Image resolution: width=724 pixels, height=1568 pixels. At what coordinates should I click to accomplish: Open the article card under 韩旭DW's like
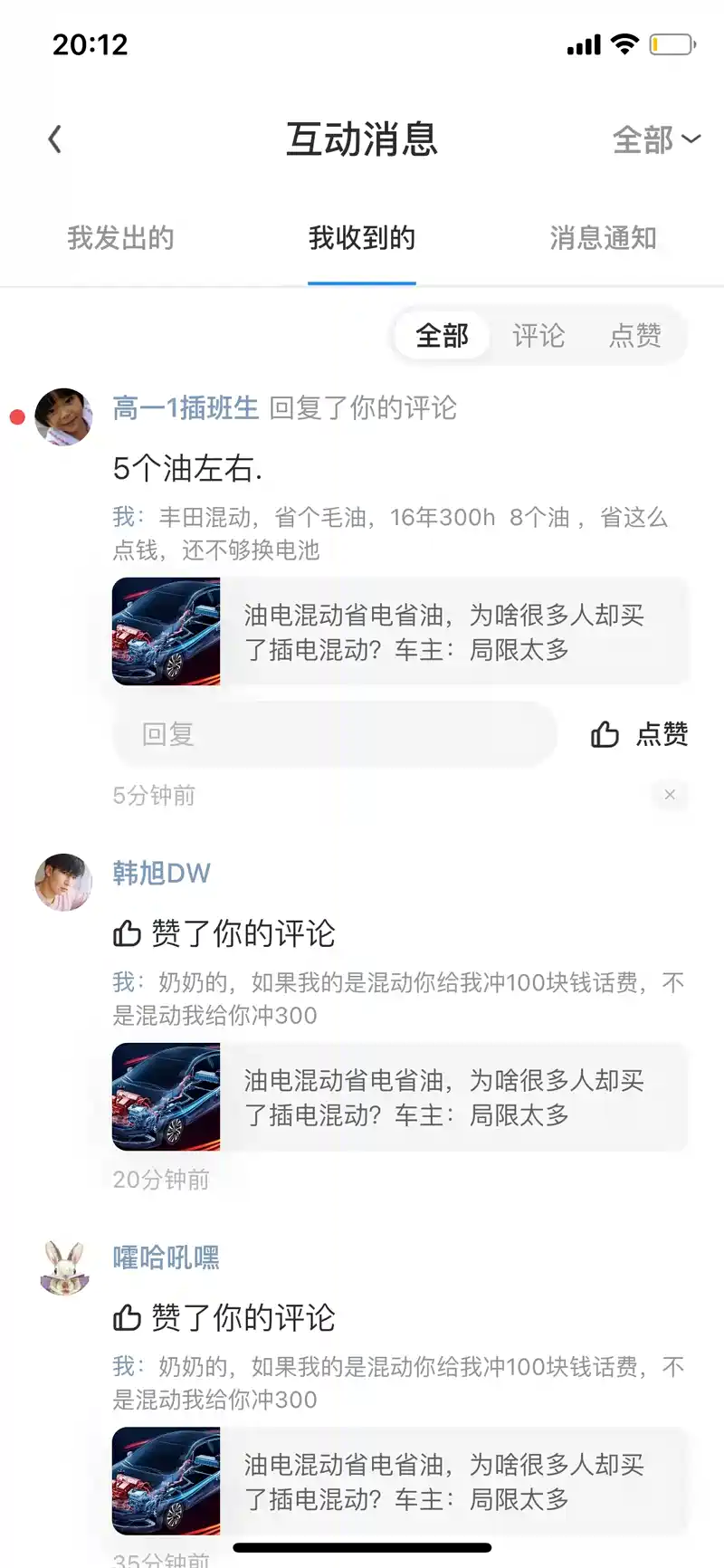click(x=399, y=1097)
